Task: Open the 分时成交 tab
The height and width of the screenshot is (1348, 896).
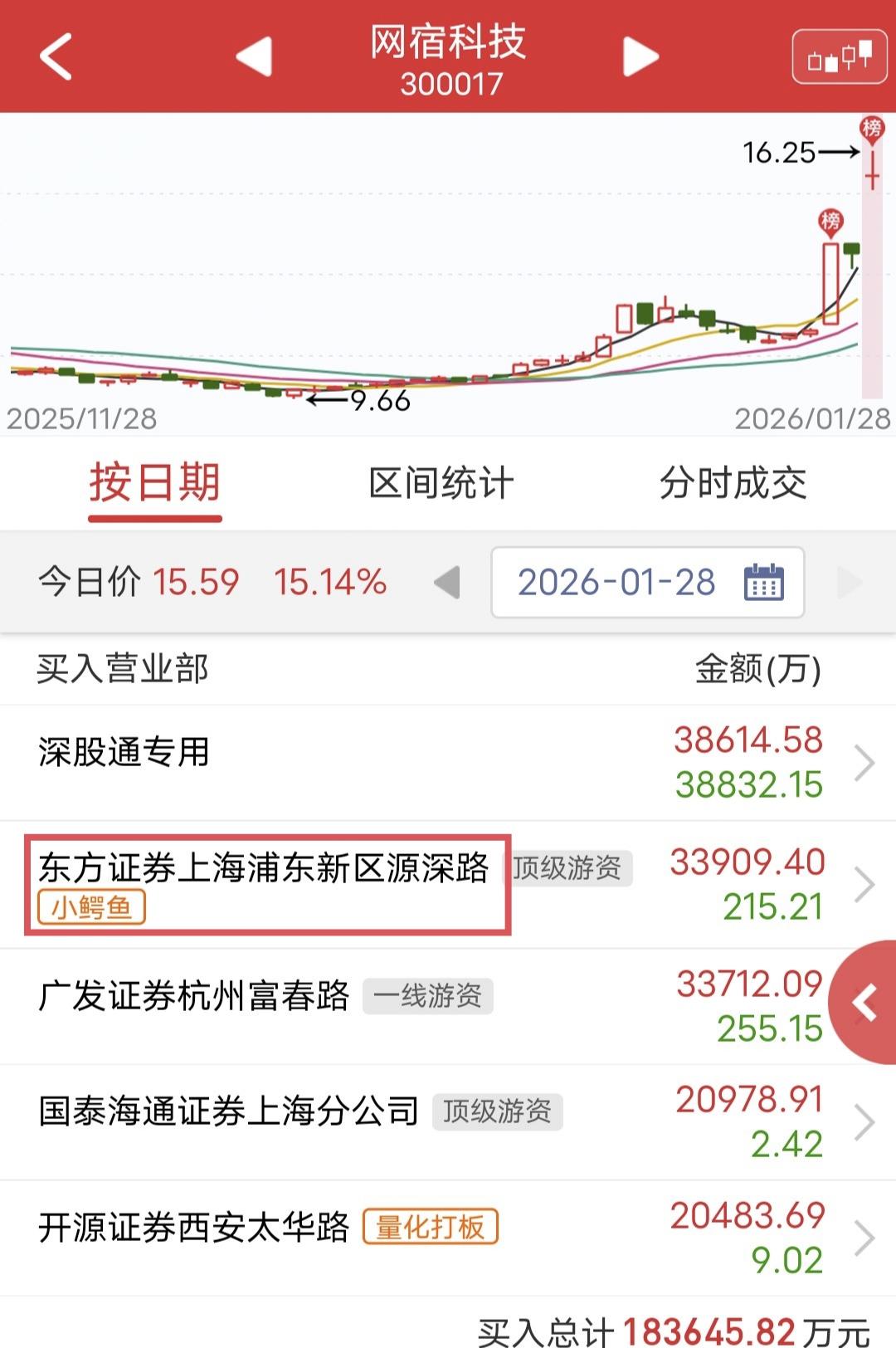Action: (733, 483)
